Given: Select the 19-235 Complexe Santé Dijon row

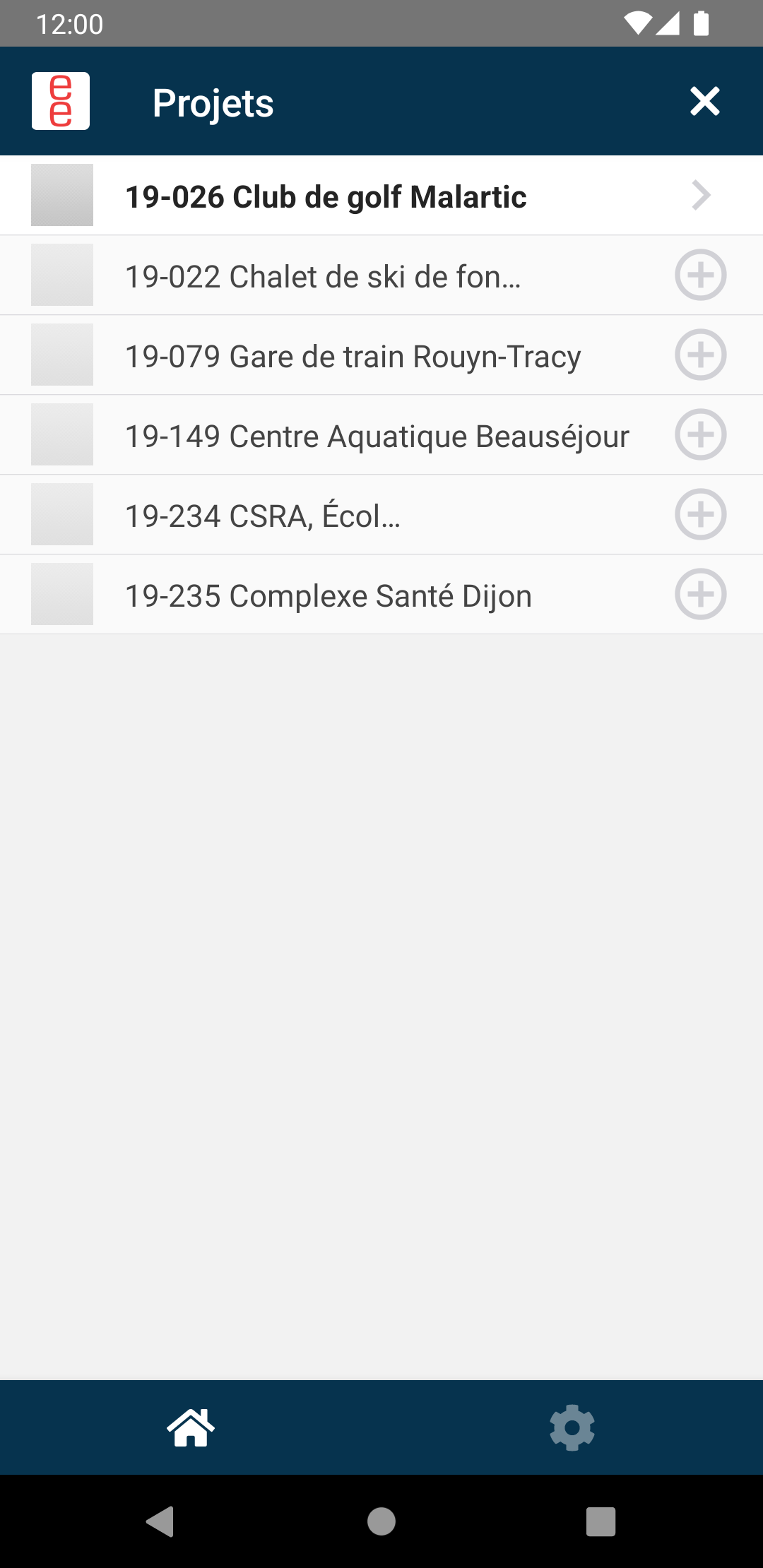Looking at the screenshot, I should pyautogui.click(x=381, y=595).
